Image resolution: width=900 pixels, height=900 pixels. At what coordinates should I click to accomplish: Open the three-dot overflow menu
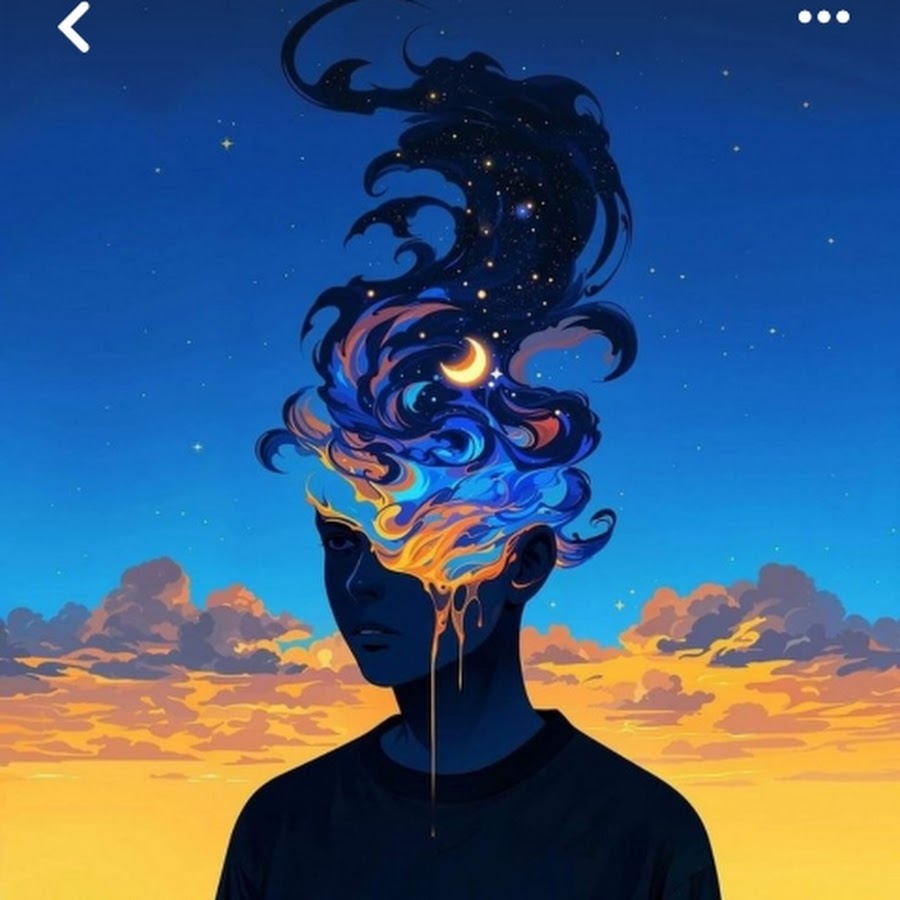(x=823, y=16)
